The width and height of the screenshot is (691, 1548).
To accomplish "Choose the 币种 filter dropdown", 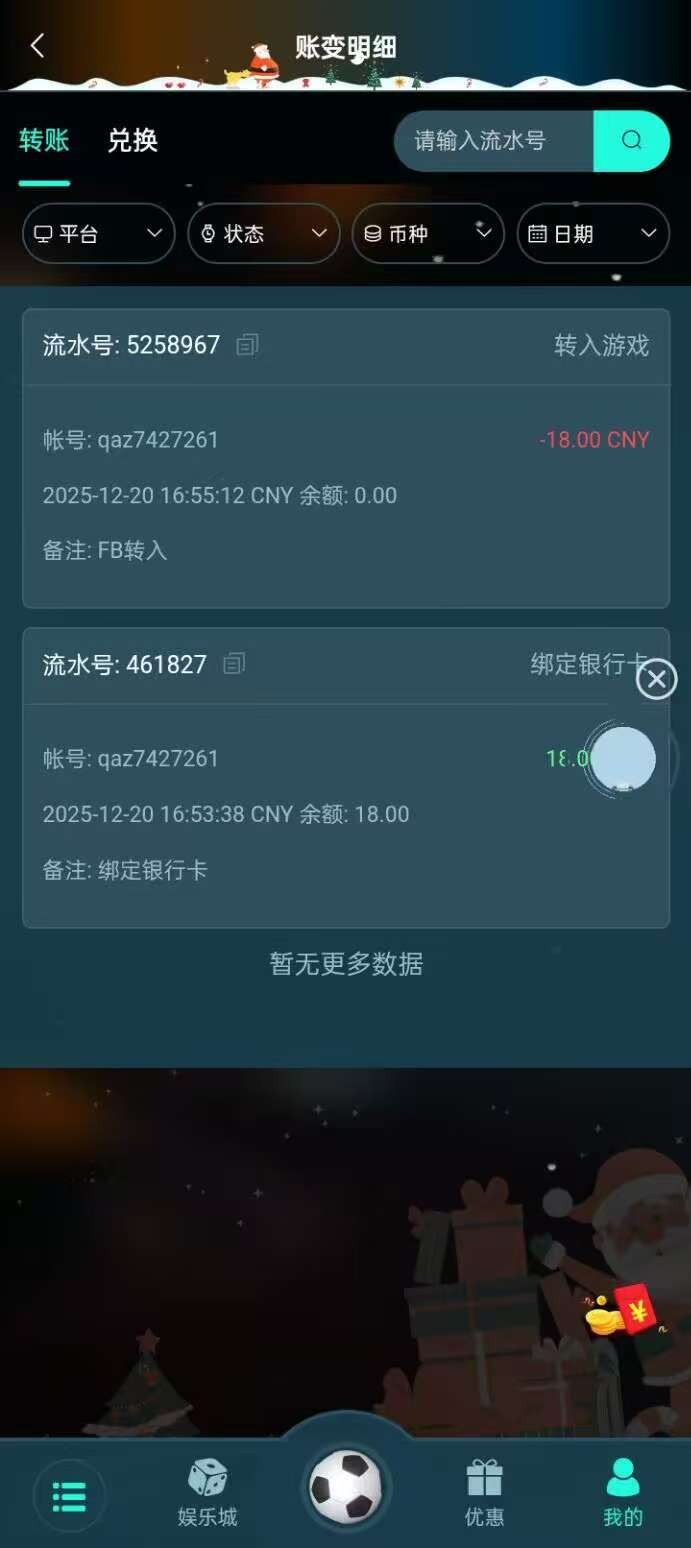I will 428,234.
